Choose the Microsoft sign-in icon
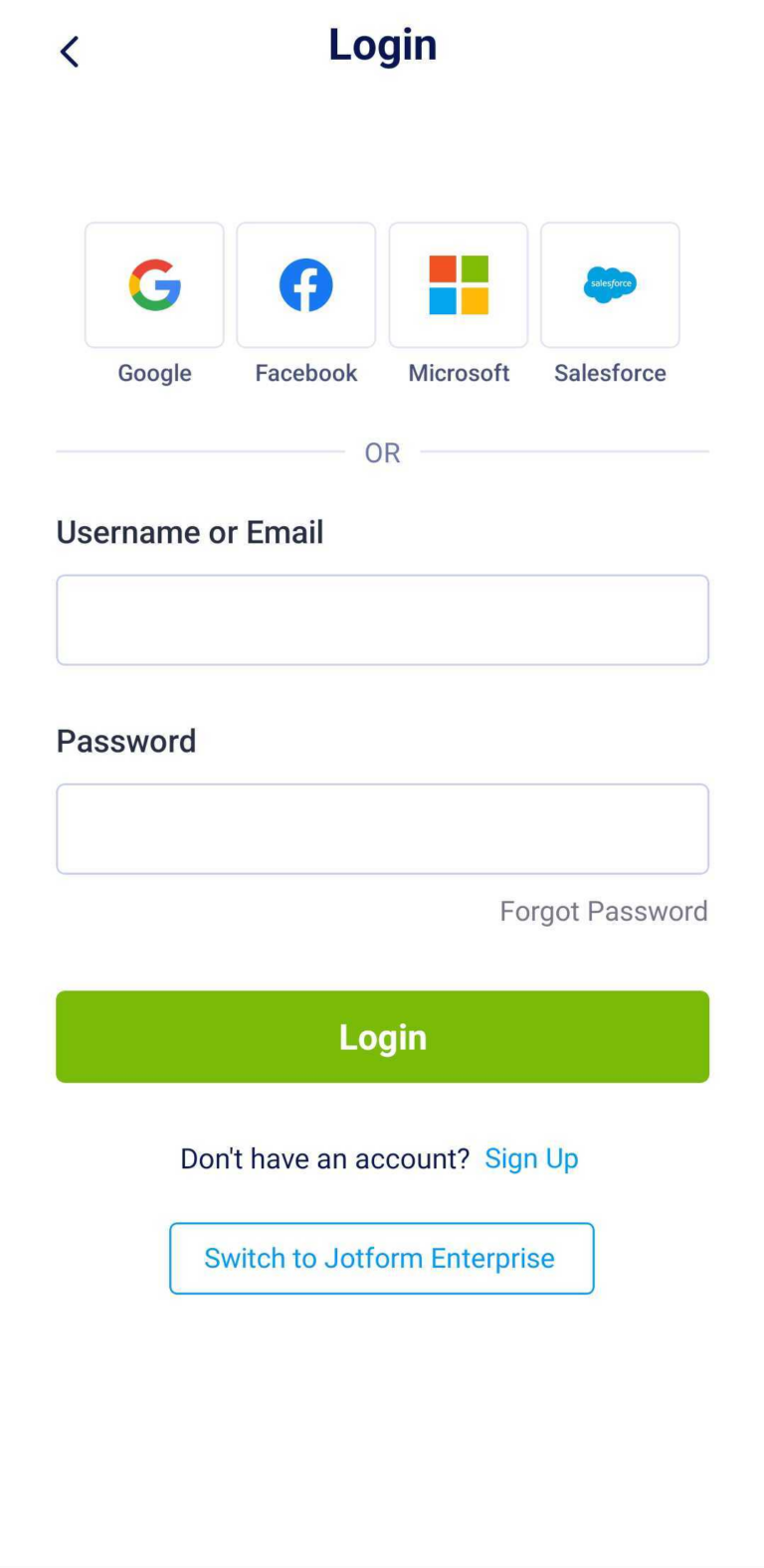 tap(459, 284)
